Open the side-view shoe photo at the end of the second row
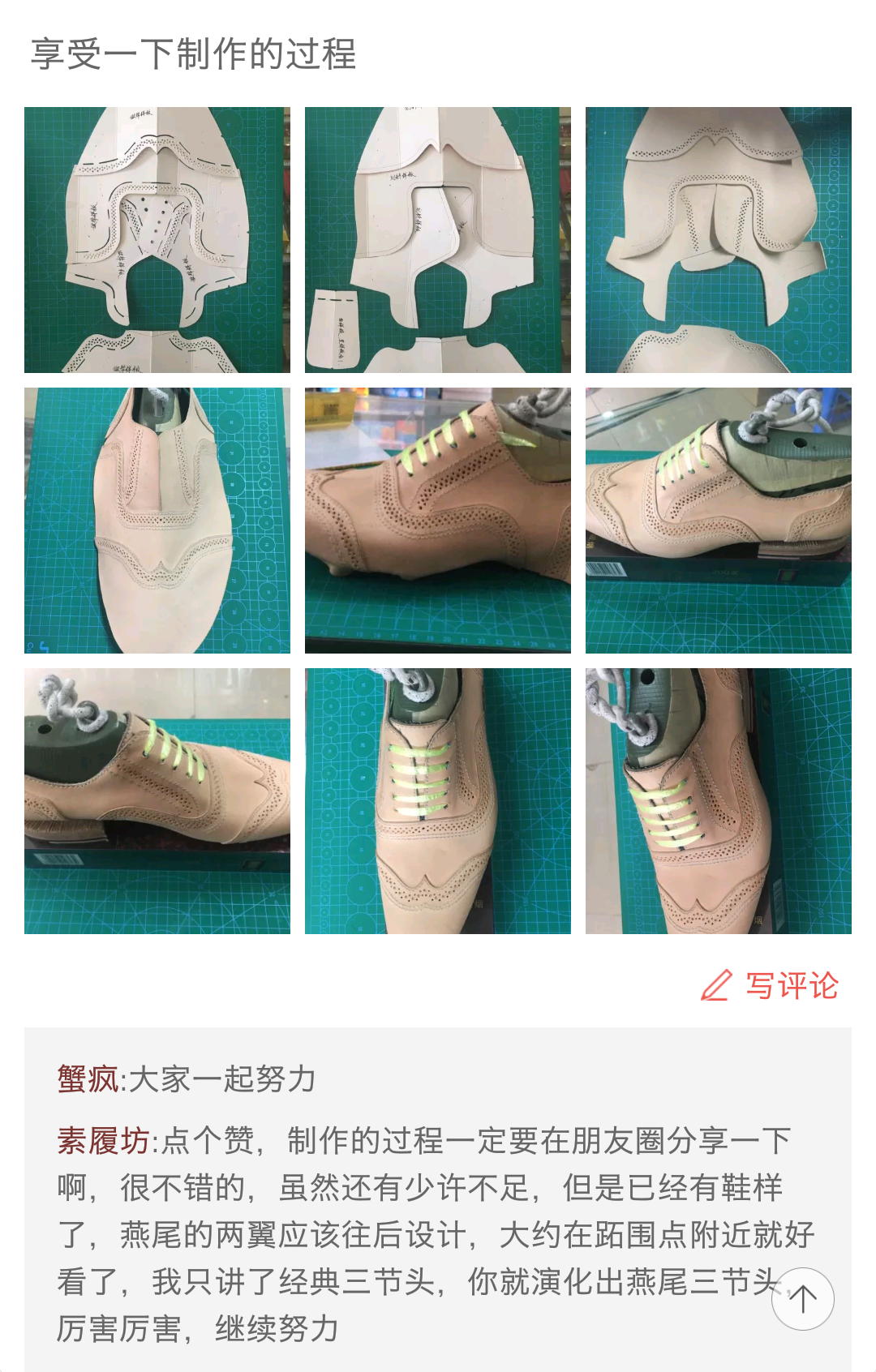876x1372 pixels. (x=719, y=521)
